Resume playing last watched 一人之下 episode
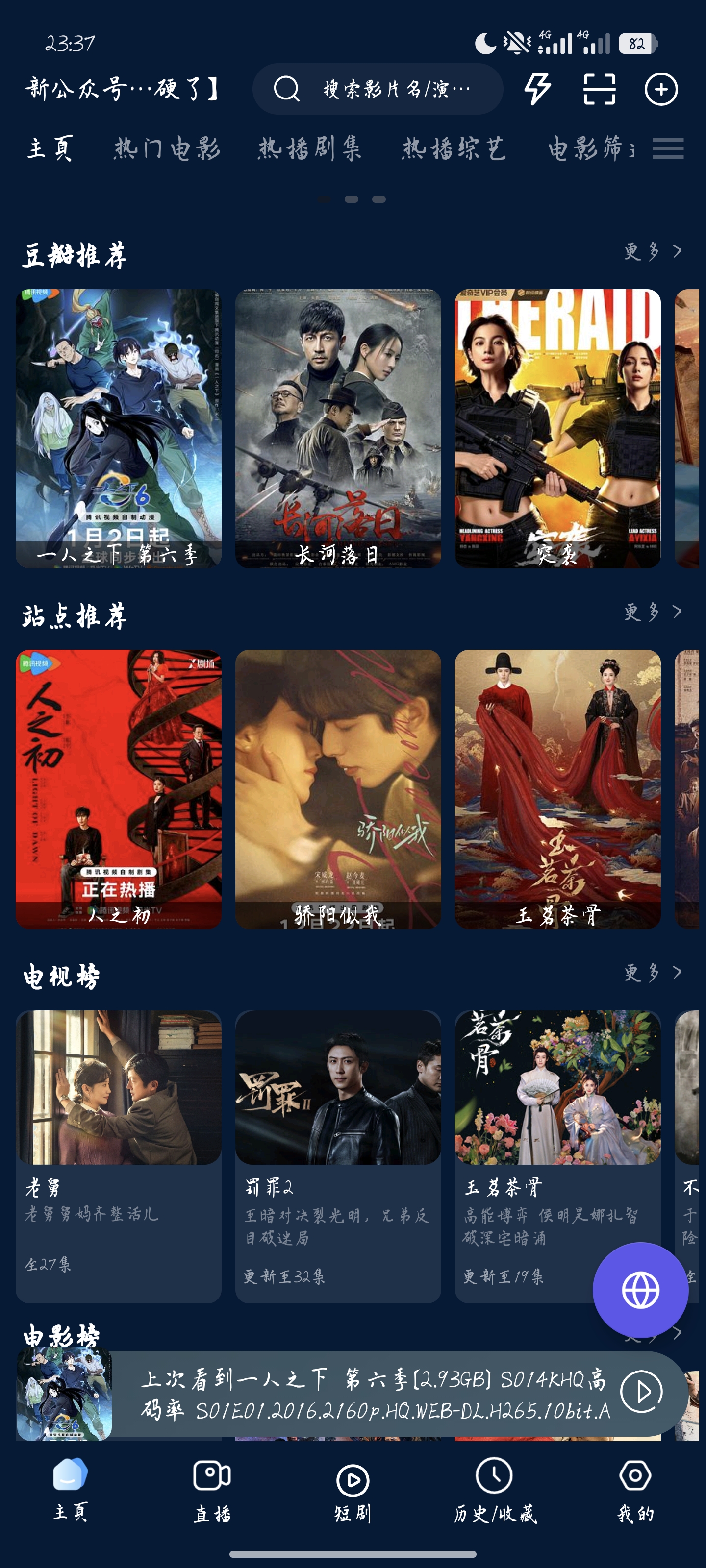The image size is (706, 1568). click(641, 1391)
